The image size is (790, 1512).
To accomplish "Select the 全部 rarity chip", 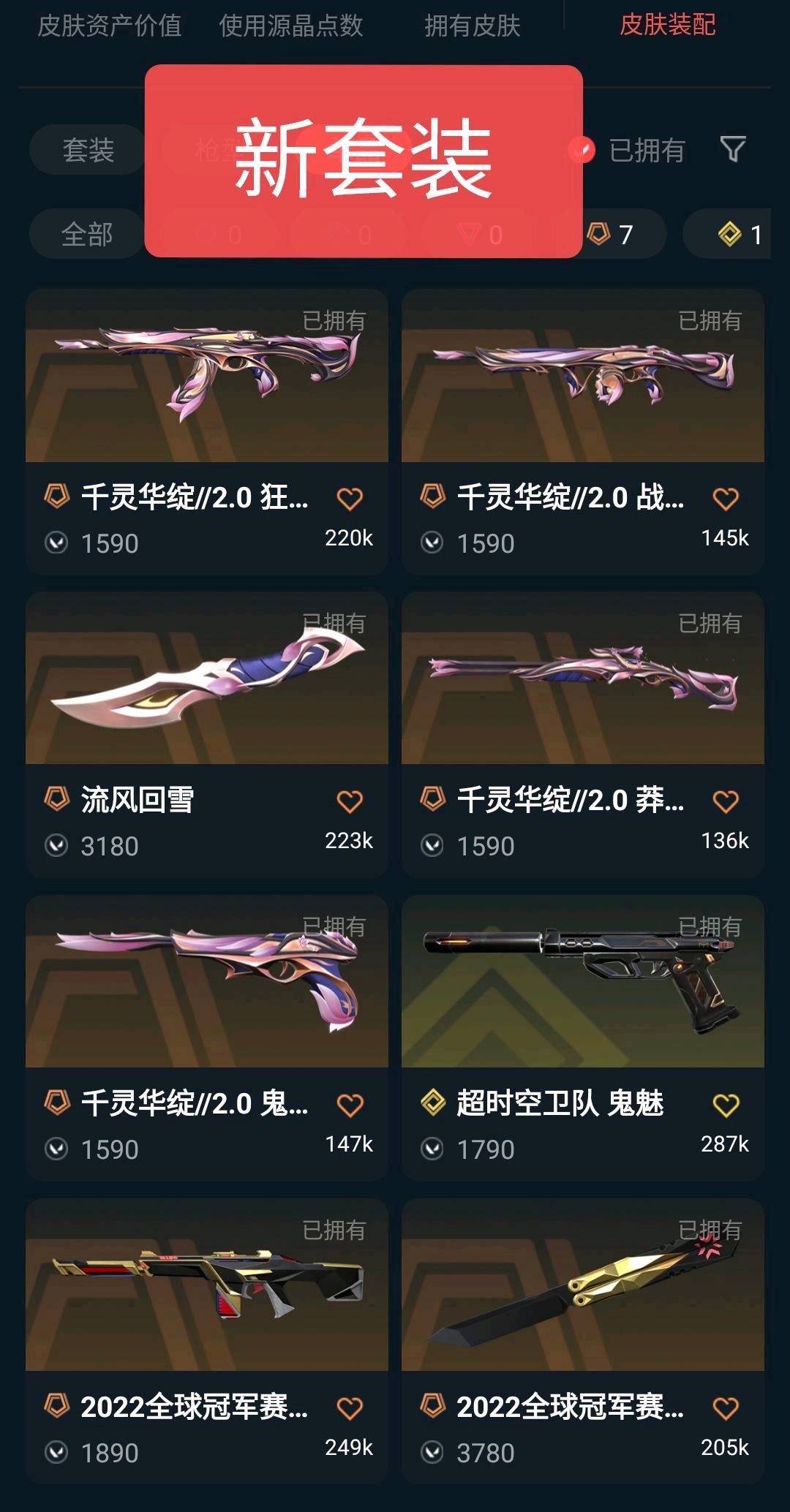I will coord(86,234).
